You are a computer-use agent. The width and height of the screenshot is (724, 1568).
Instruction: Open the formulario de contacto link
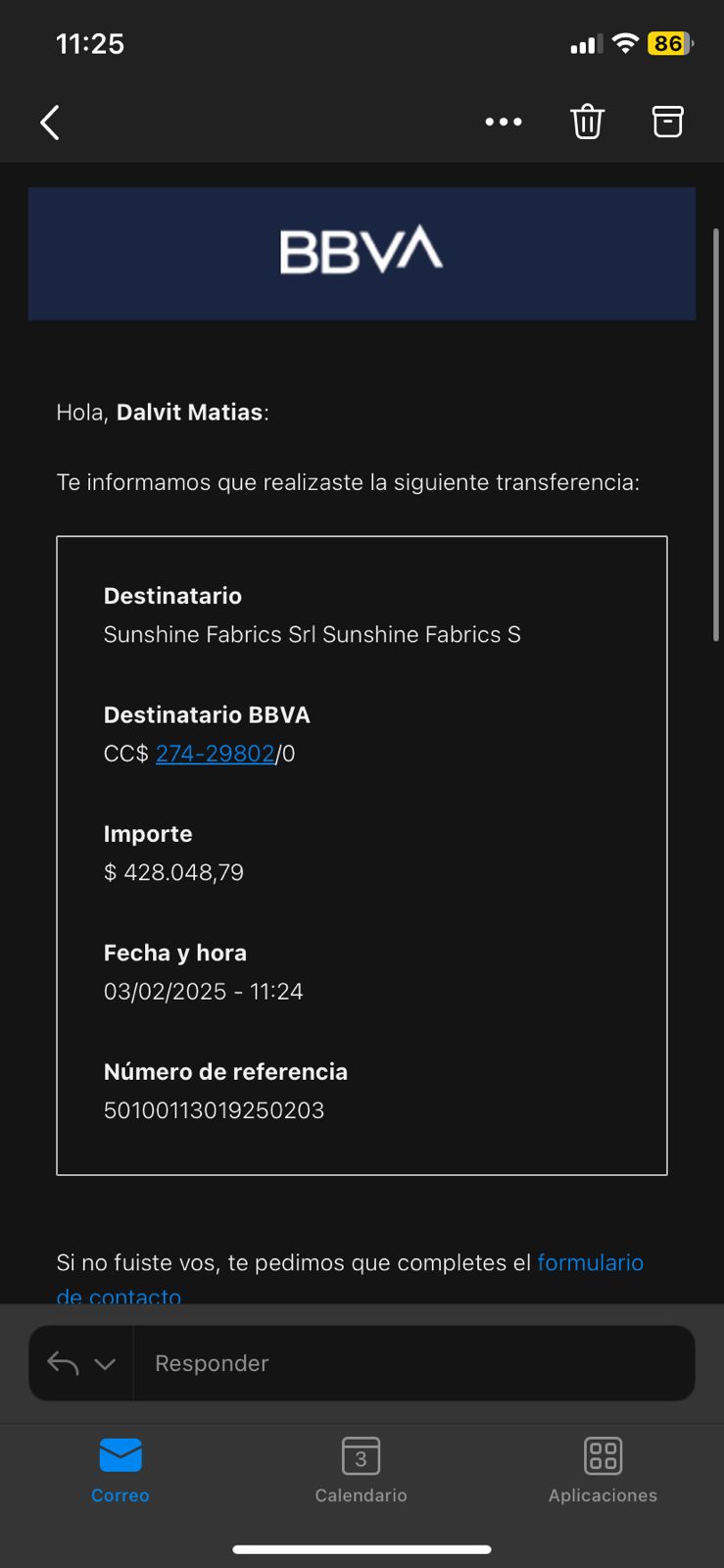(x=590, y=1263)
